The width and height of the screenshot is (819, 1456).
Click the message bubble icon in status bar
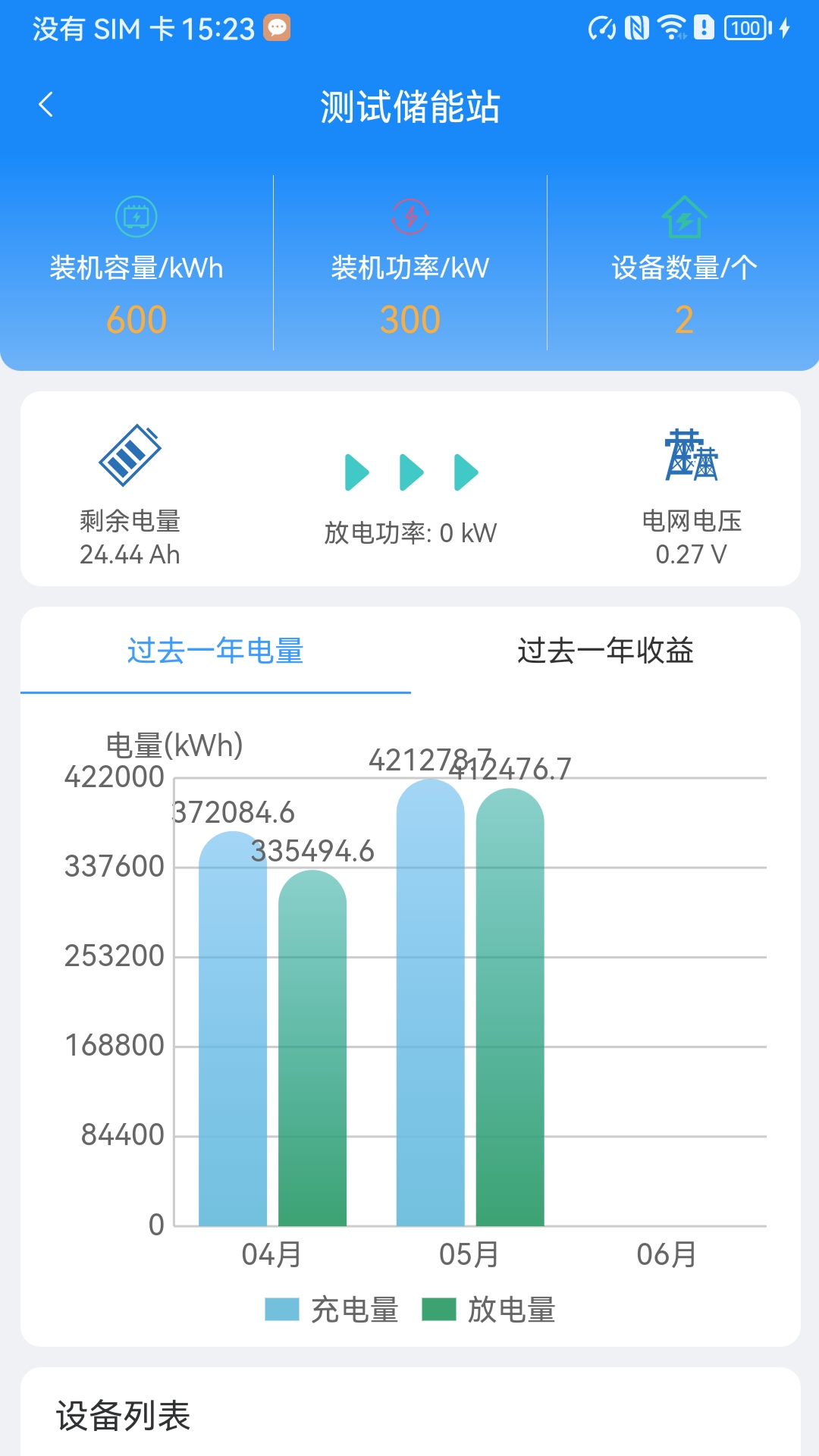coord(278,29)
